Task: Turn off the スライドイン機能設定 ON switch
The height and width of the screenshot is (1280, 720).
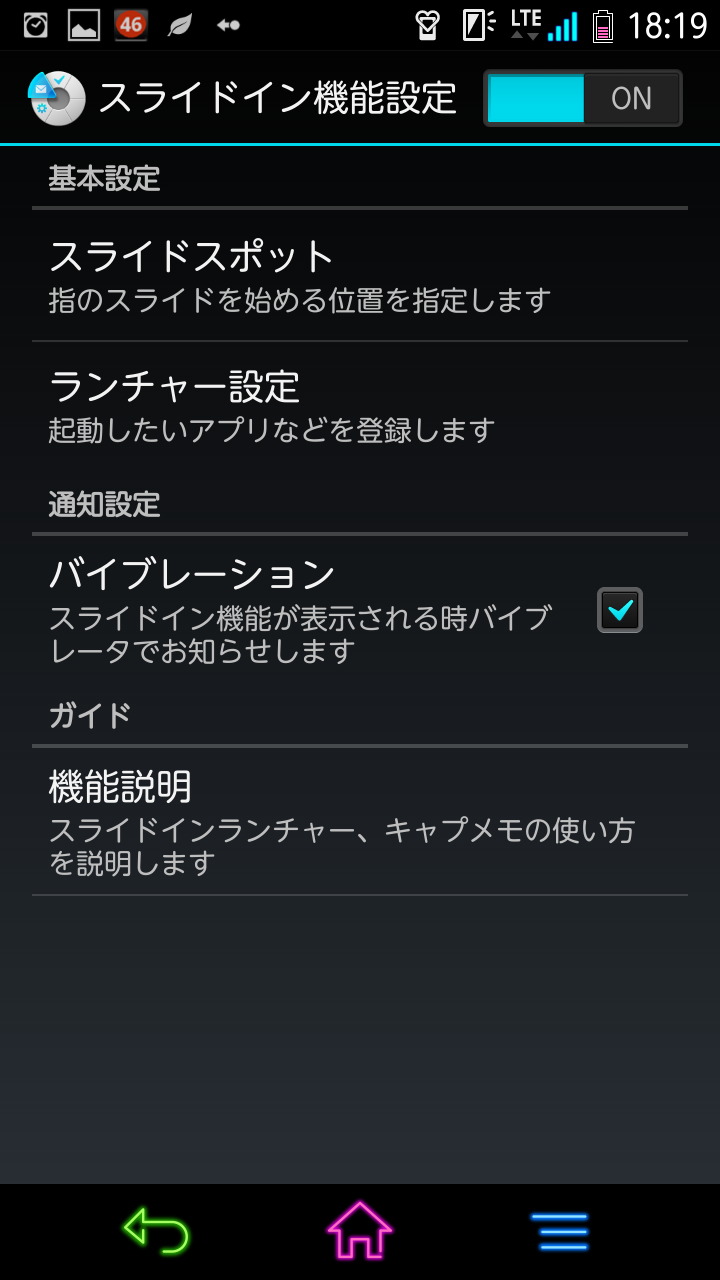Action: tap(583, 98)
